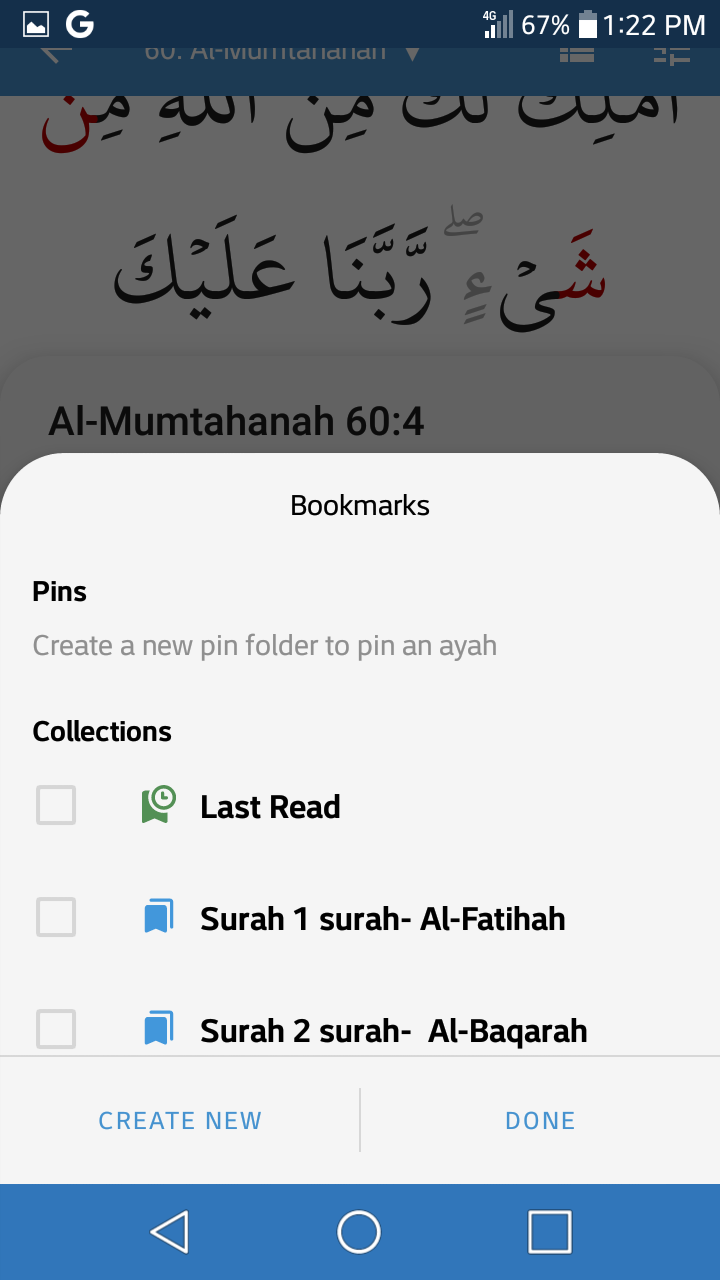Tap CREATE NEW to add a collection
The image size is (720, 1280).
[x=180, y=1121]
